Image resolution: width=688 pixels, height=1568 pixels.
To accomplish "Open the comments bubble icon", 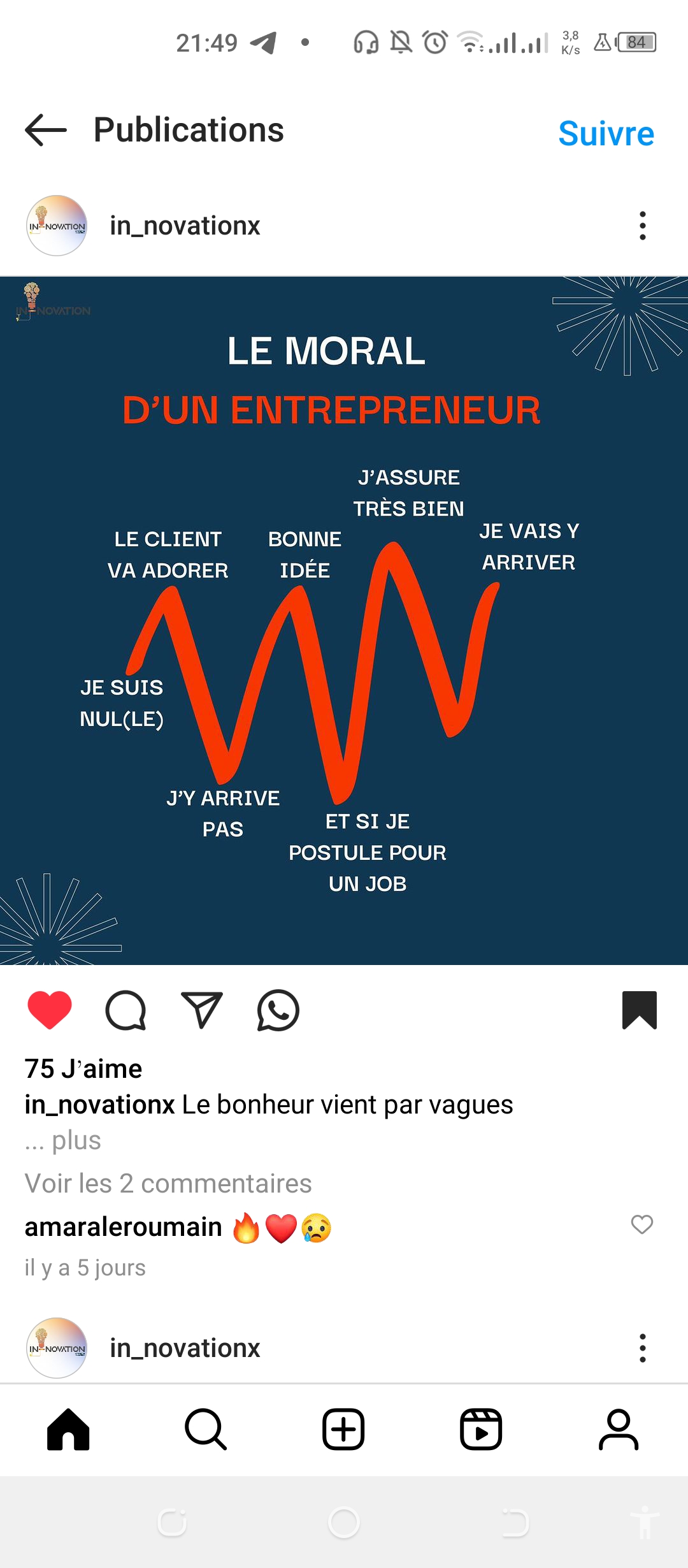I will [125, 1010].
